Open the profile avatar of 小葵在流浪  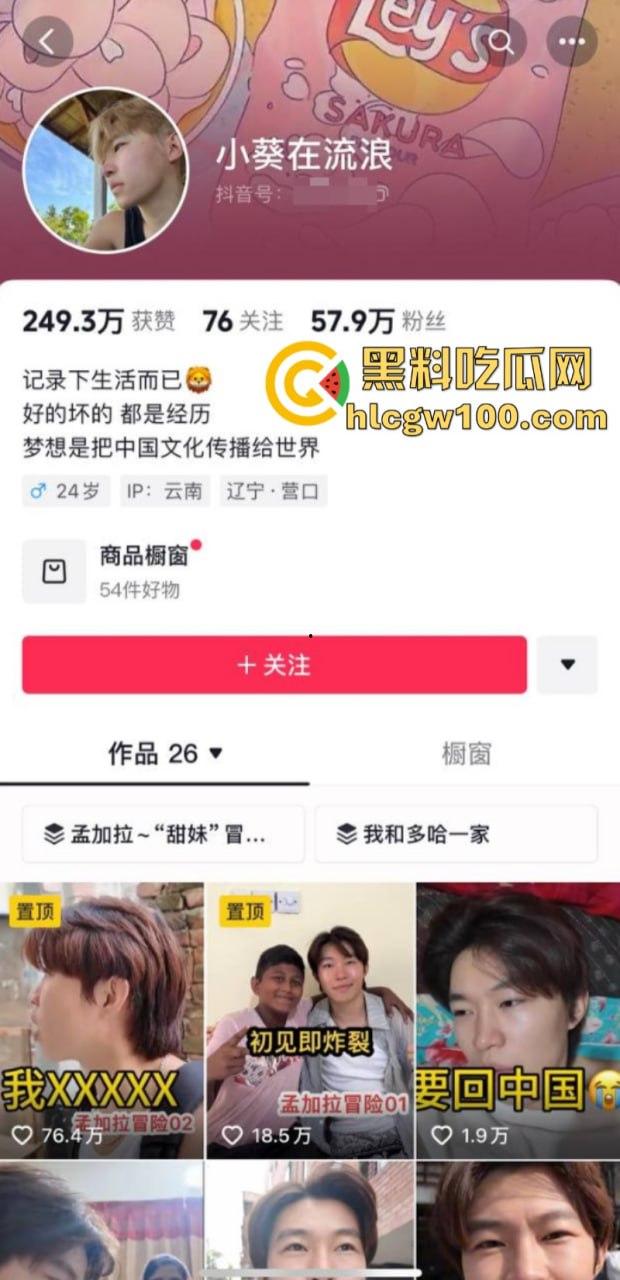tap(105, 171)
